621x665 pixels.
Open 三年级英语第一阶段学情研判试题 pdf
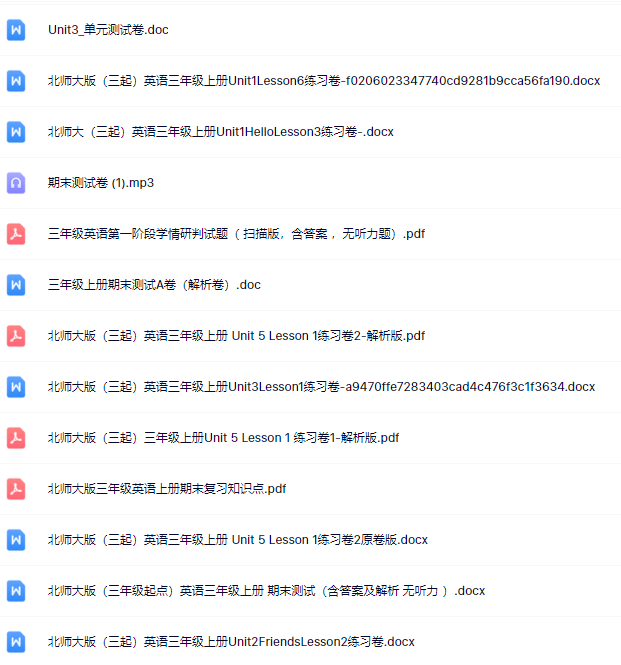[x=236, y=234]
